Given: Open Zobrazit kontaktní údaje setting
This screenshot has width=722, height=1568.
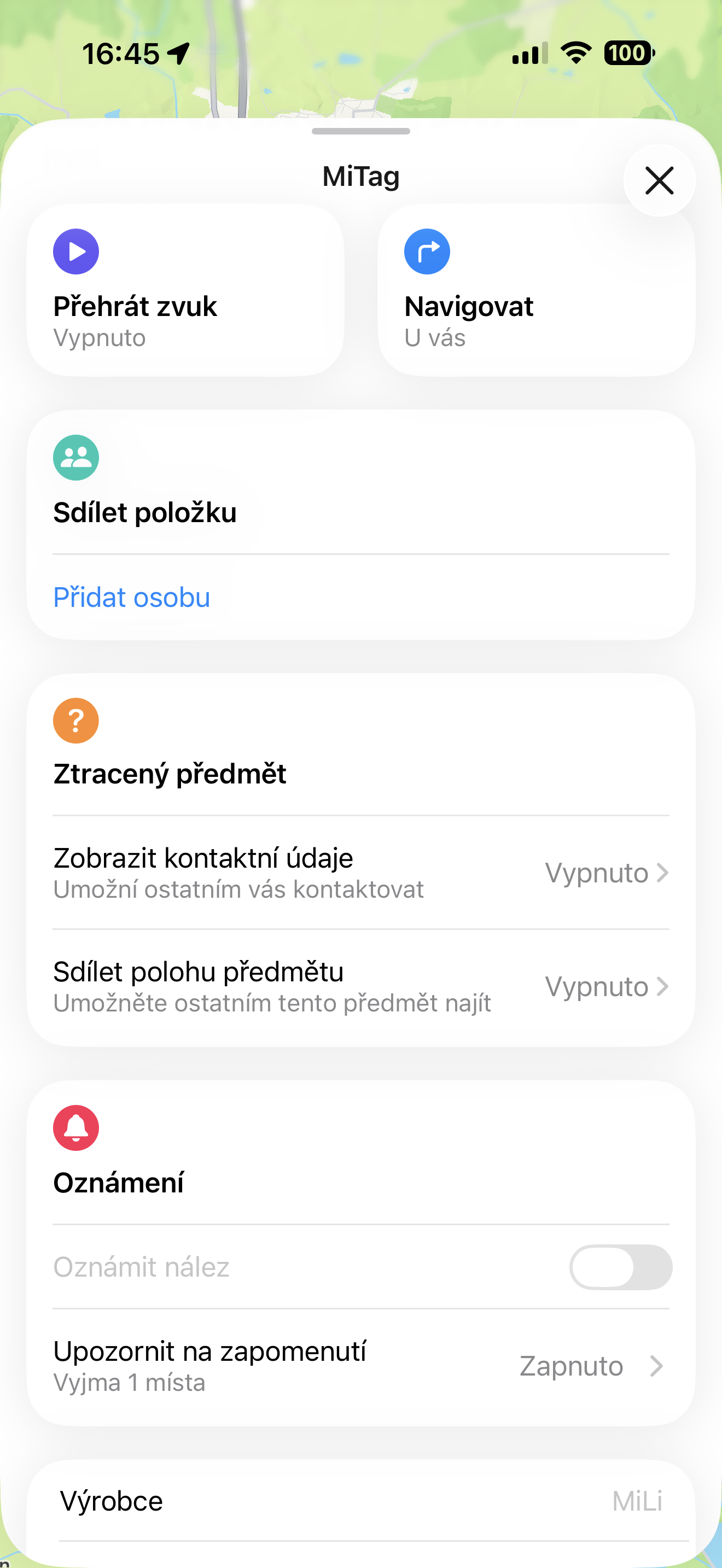Looking at the screenshot, I should (x=360, y=872).
